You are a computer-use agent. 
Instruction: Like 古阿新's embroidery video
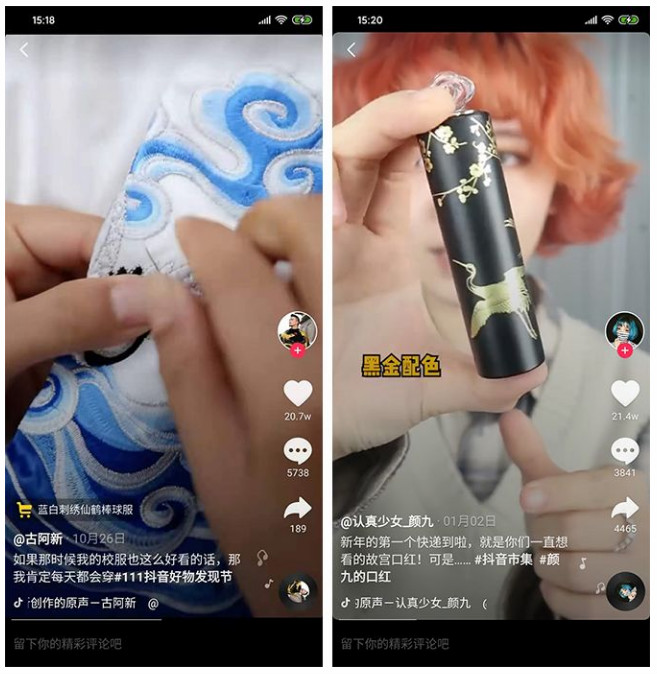pyautogui.click(x=298, y=393)
